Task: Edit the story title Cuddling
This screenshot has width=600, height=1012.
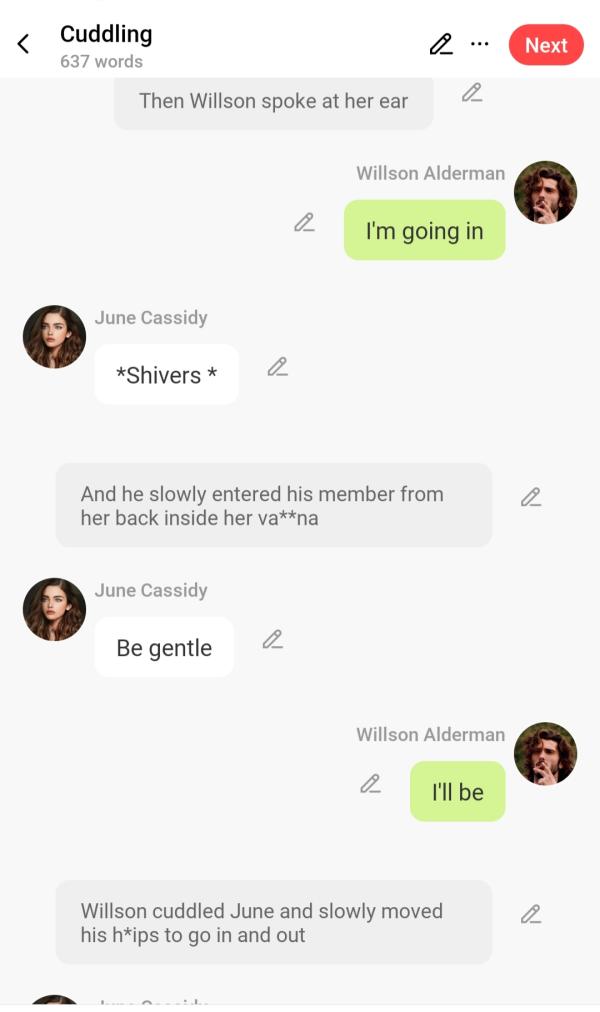Action: point(440,45)
